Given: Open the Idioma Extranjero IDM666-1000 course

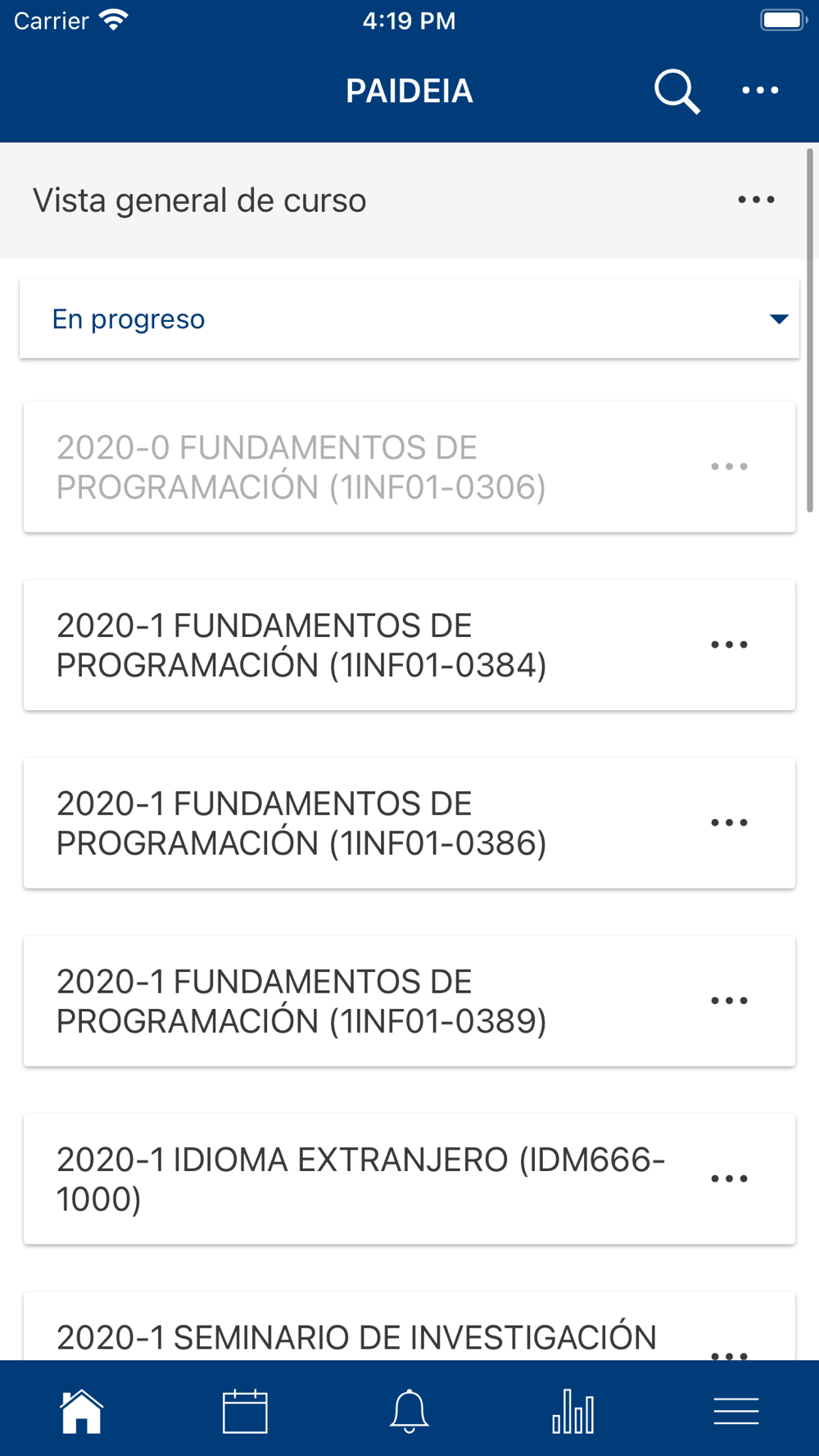Looking at the screenshot, I should pos(360,1179).
